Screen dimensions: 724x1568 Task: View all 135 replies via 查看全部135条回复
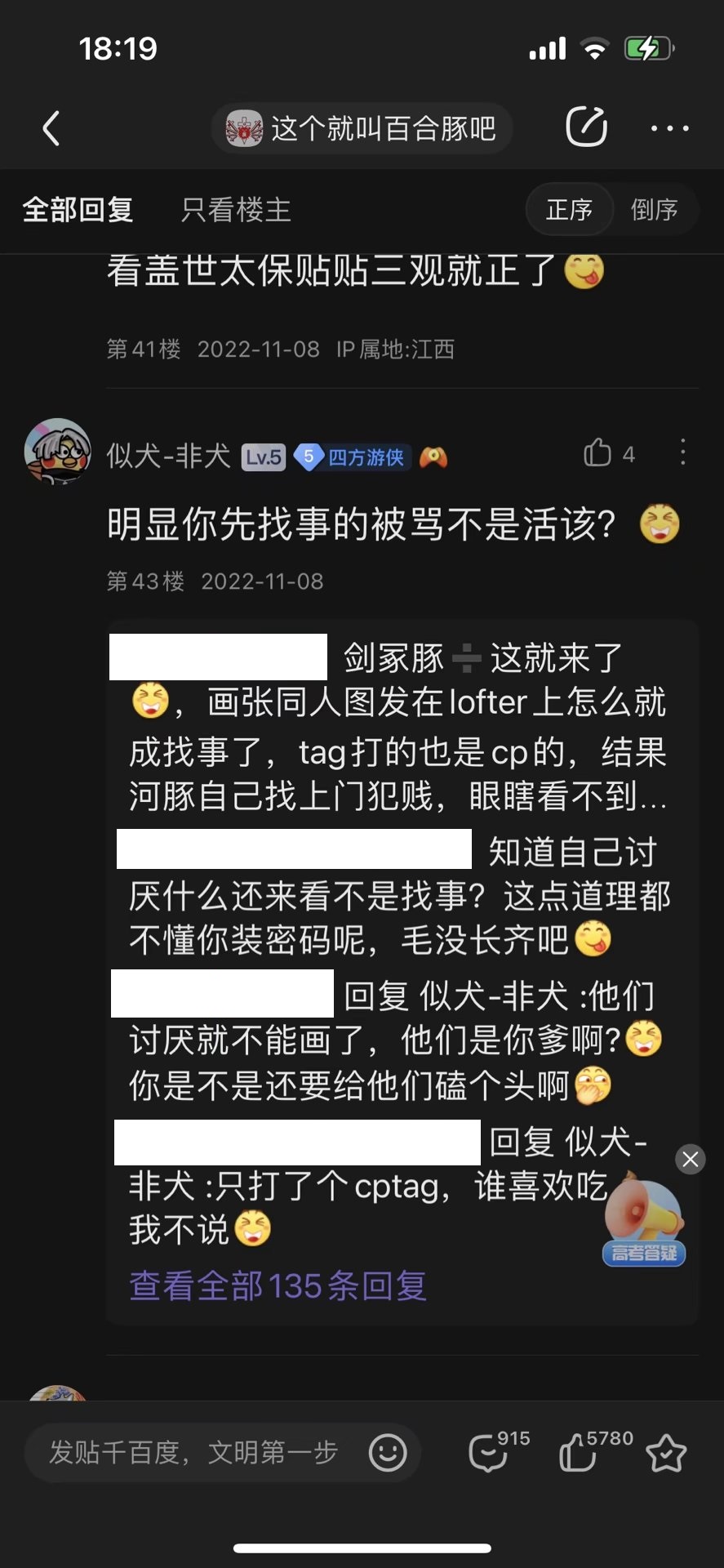pyautogui.click(x=278, y=1286)
